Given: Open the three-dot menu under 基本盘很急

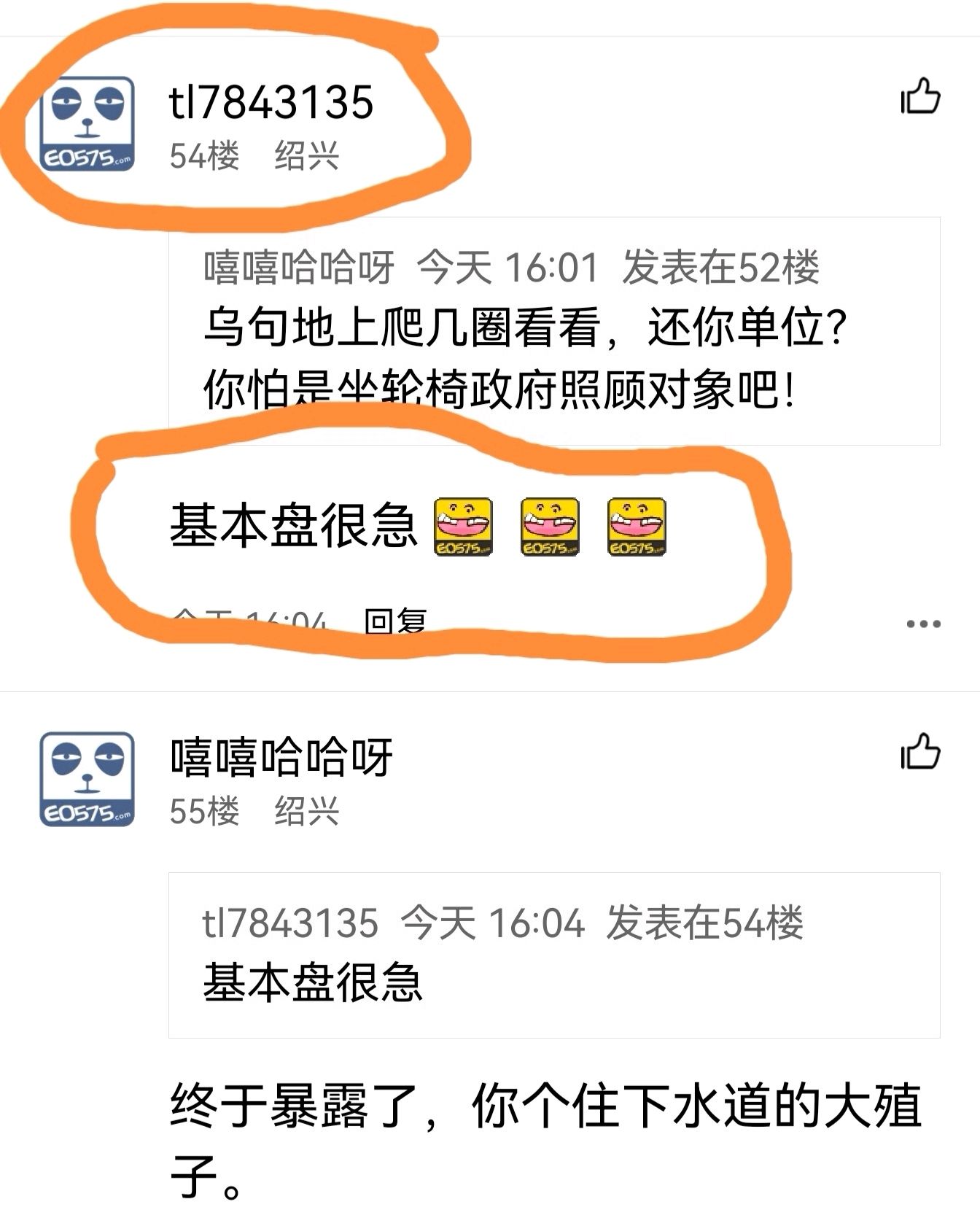Looking at the screenshot, I should point(923,624).
